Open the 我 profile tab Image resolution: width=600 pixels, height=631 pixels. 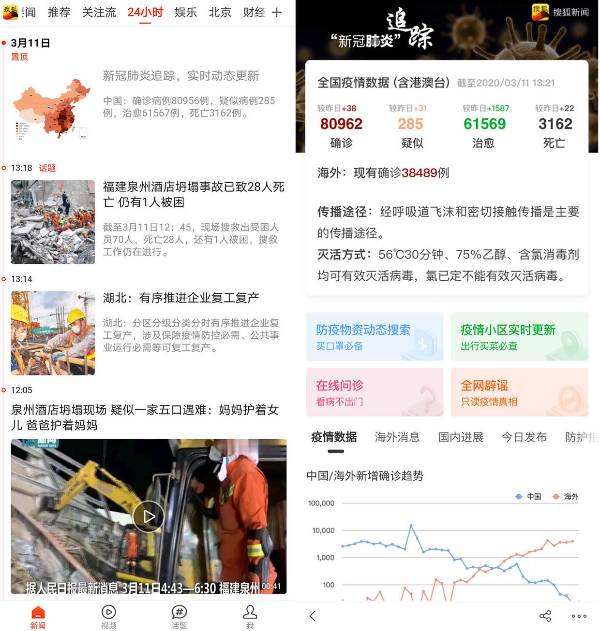[249, 616]
